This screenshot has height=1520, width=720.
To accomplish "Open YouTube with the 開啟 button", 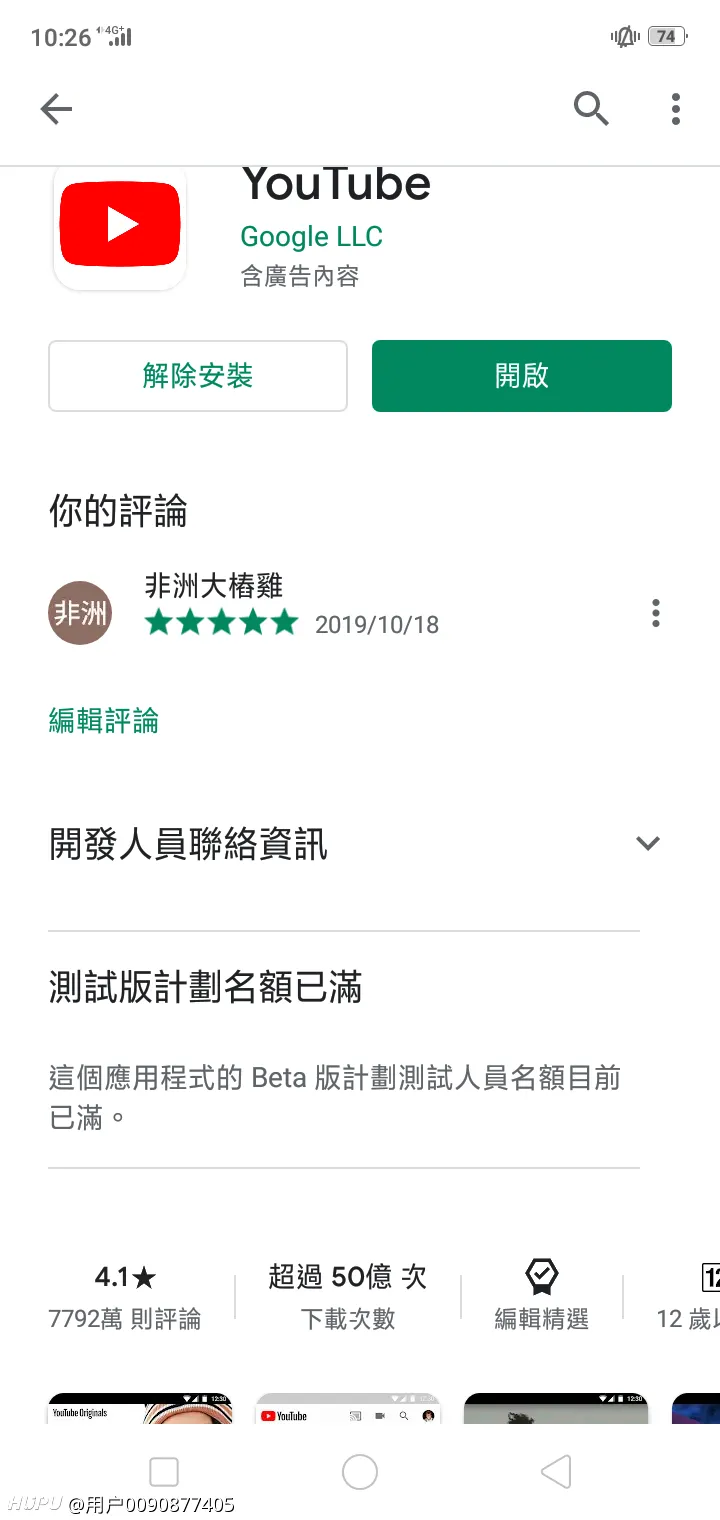I will point(521,376).
